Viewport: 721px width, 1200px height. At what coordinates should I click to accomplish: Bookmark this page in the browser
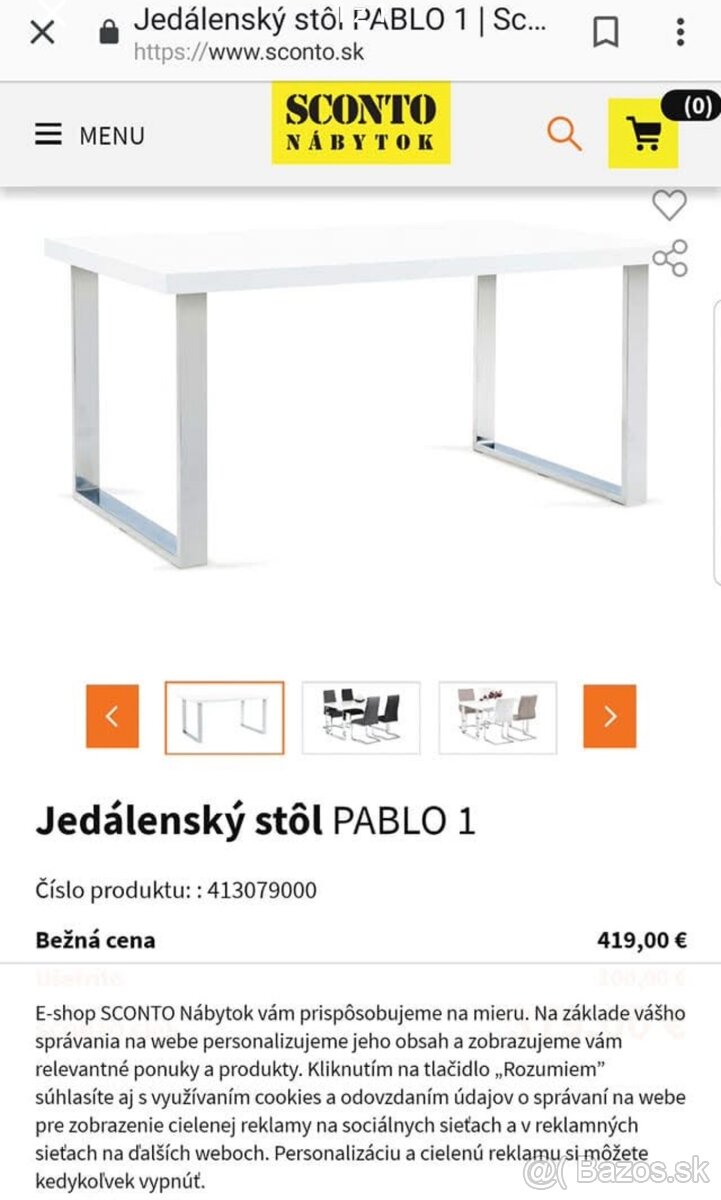coord(605,33)
